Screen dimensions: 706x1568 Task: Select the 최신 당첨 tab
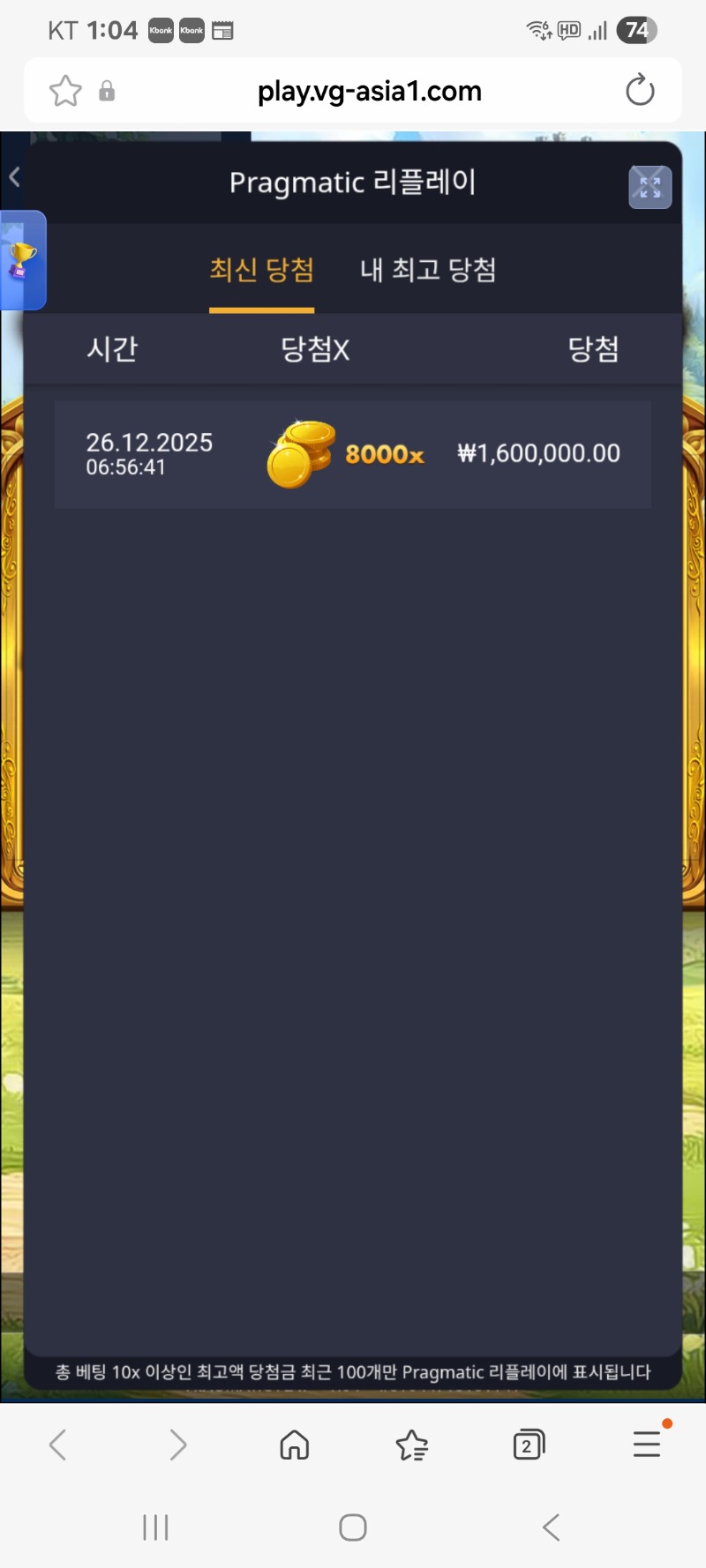(261, 270)
